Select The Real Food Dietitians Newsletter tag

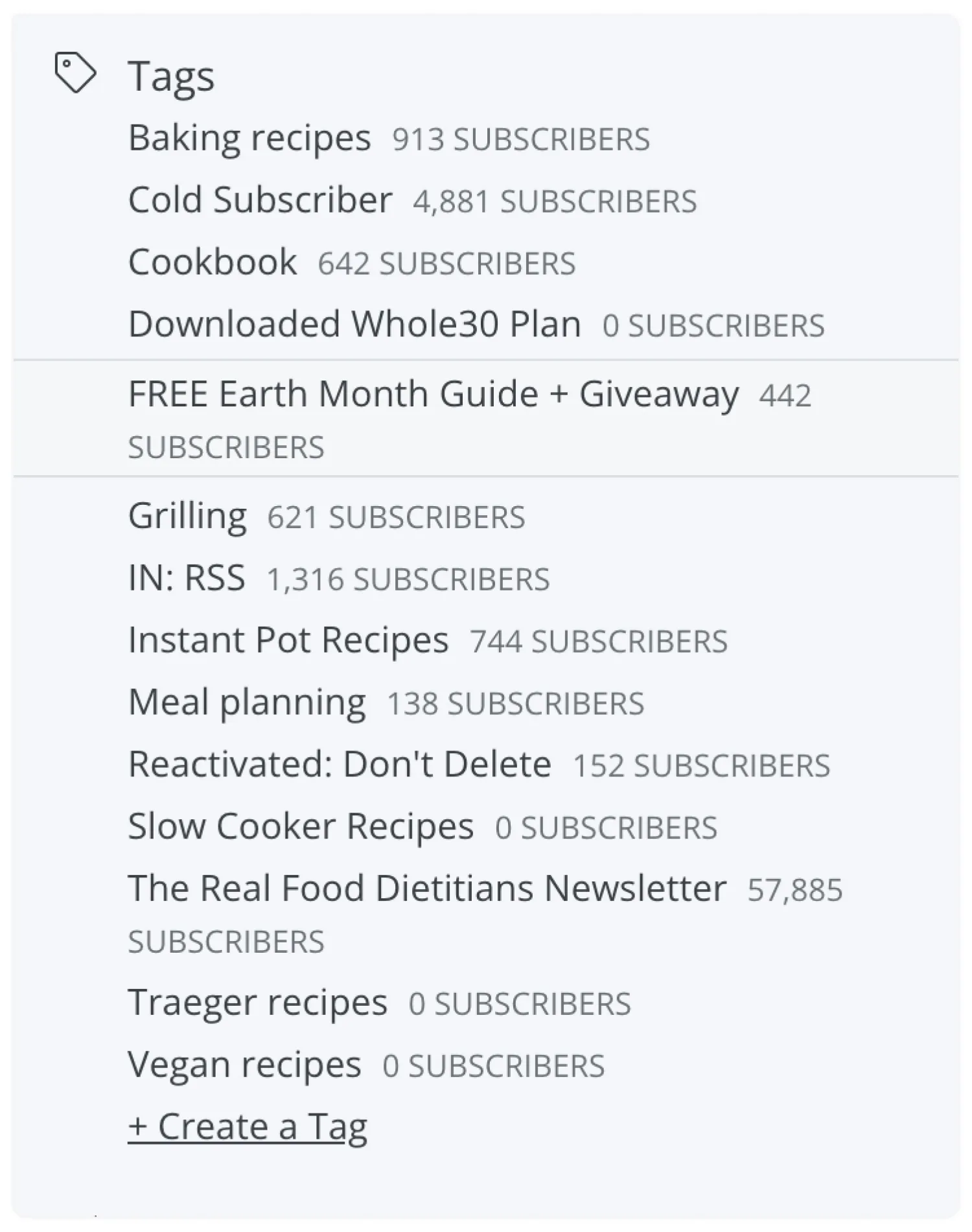pos(427,888)
